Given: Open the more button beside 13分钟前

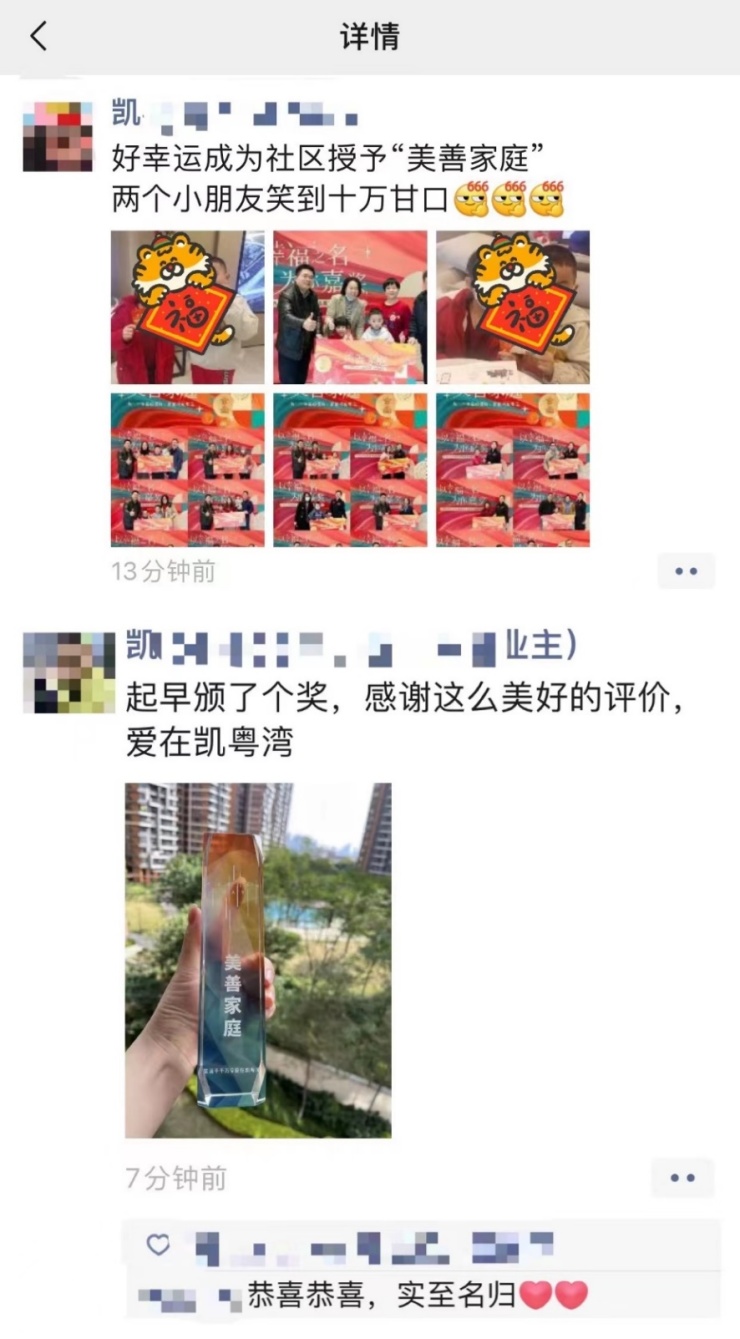Looking at the screenshot, I should point(686,571).
